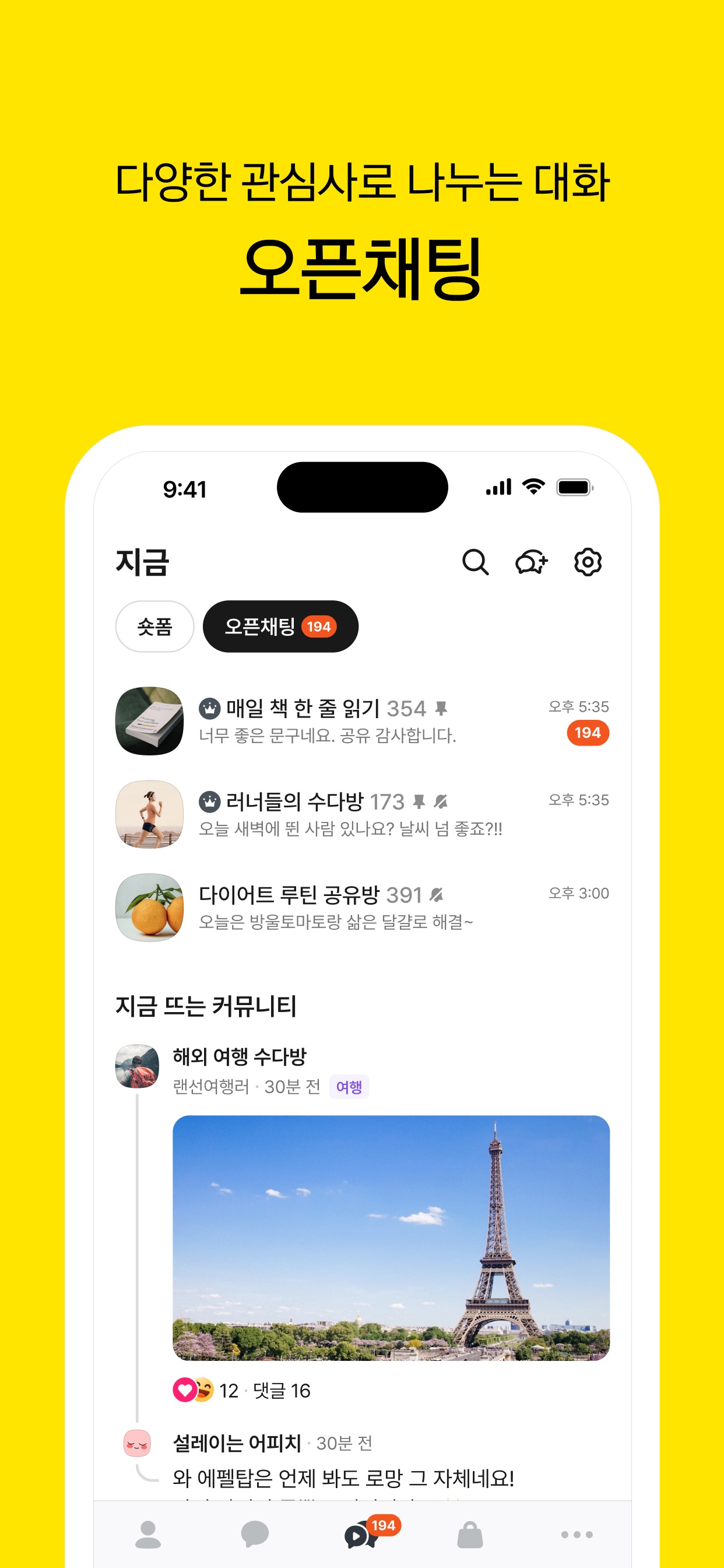Open the settings gear icon
724x1568 pixels.
[587, 563]
